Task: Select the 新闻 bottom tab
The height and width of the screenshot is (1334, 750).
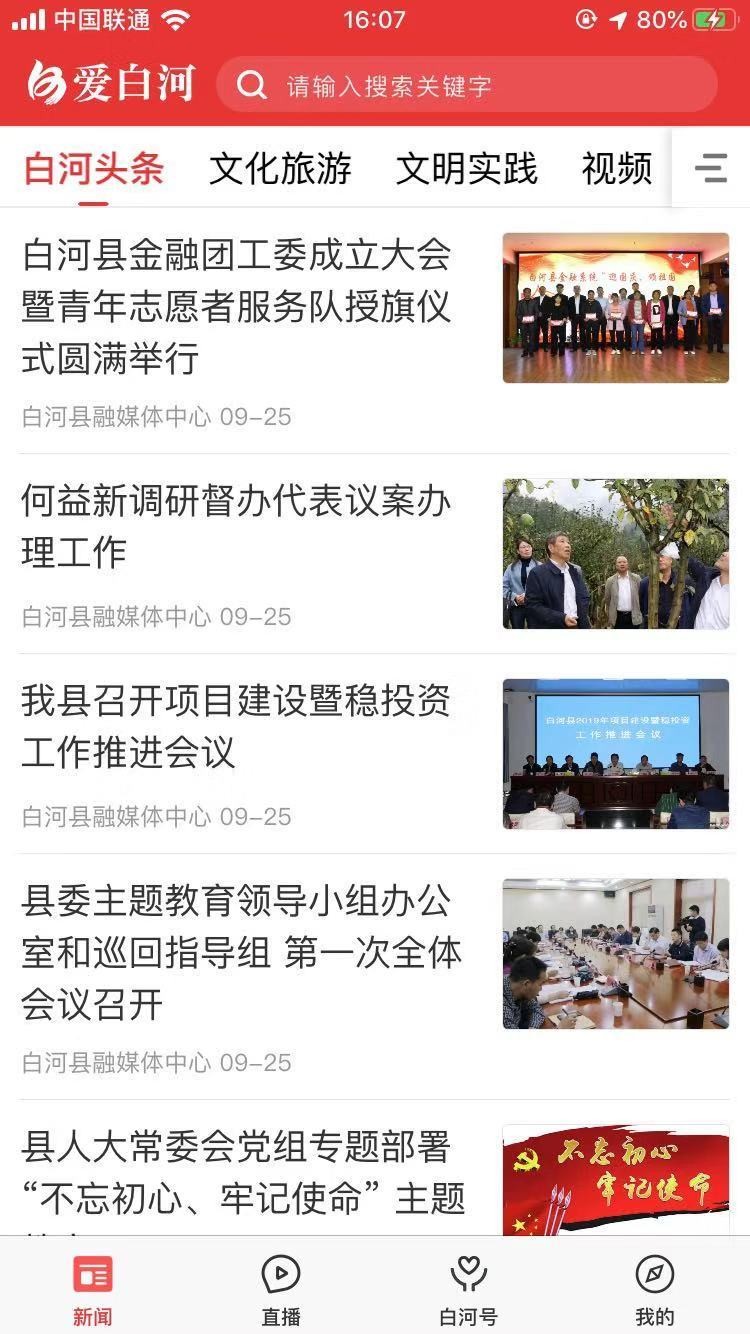Action: (93, 1289)
